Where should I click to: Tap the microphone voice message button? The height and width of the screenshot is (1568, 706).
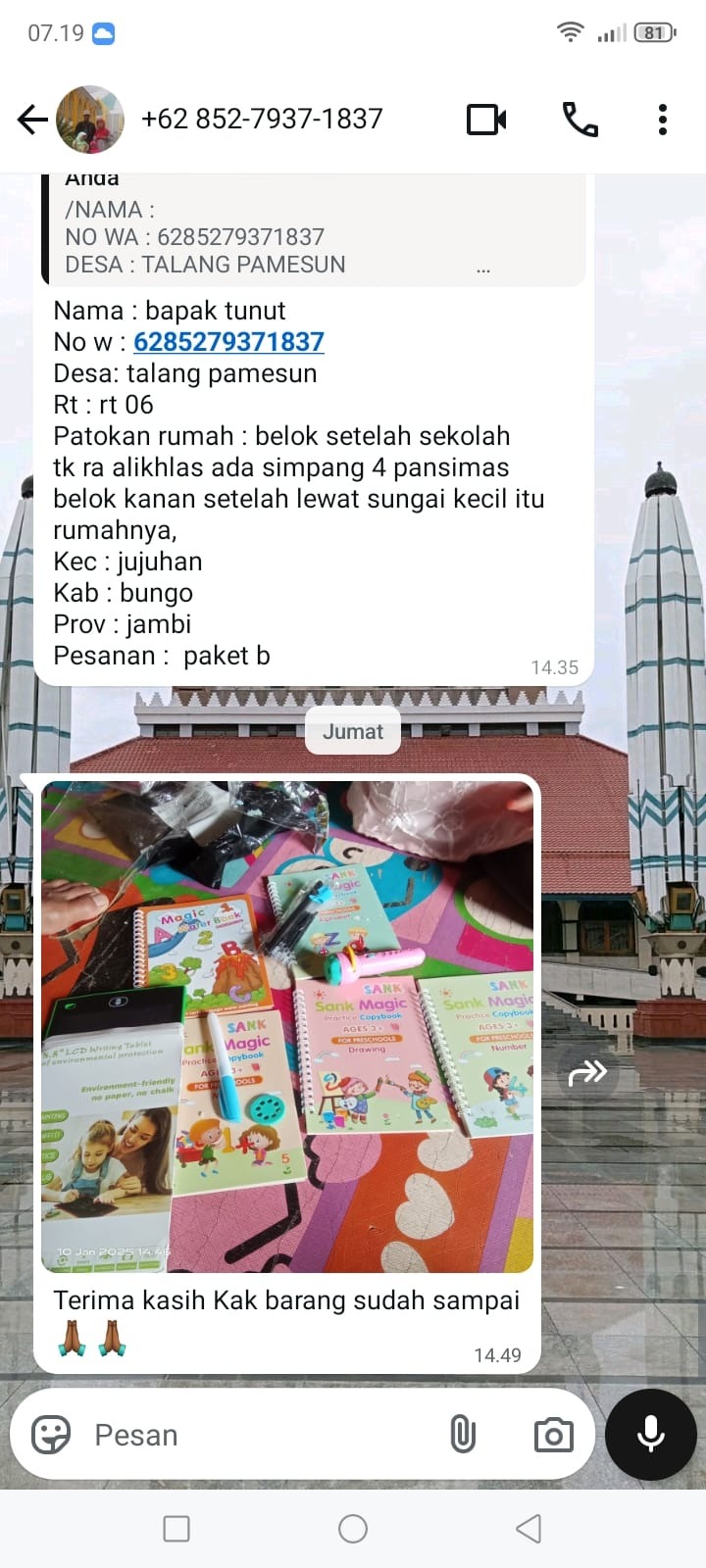tap(650, 1435)
